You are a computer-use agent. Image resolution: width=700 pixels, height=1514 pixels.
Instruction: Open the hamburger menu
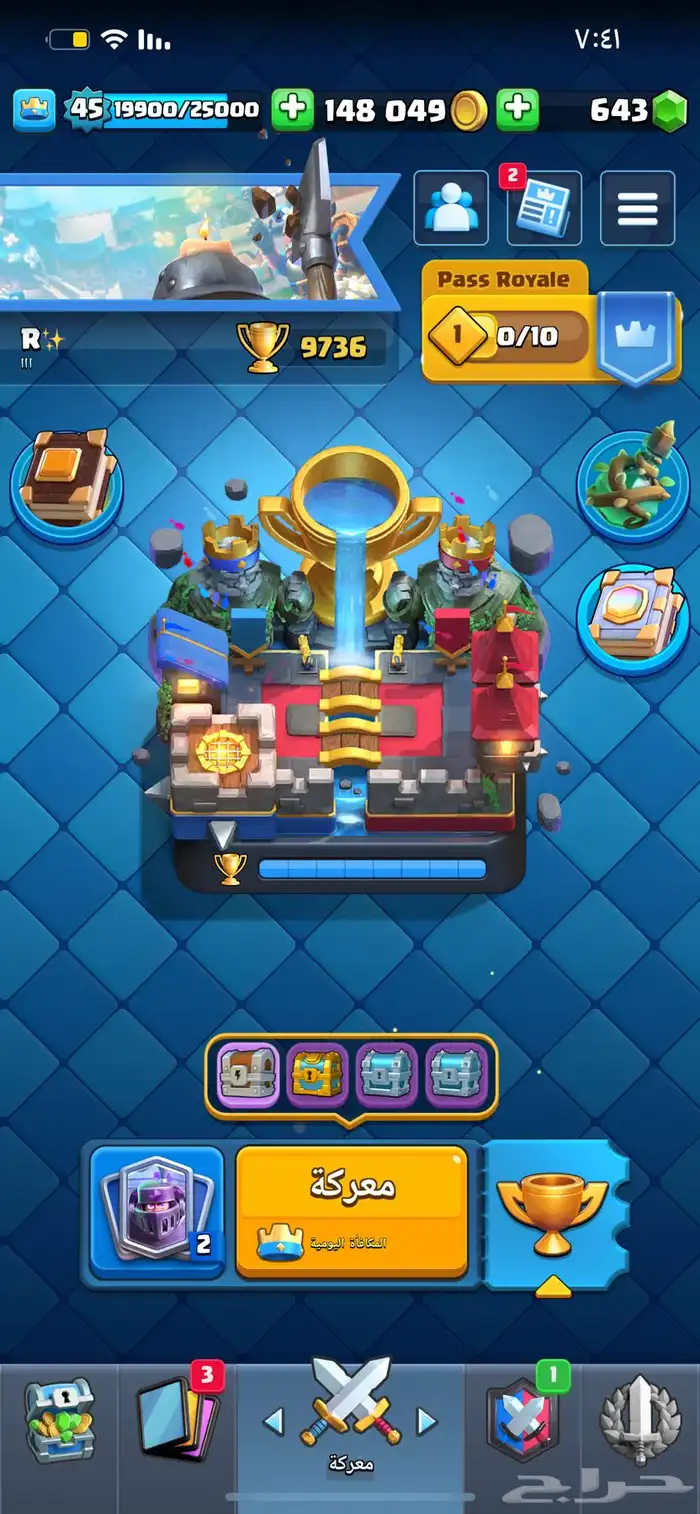[x=637, y=209]
